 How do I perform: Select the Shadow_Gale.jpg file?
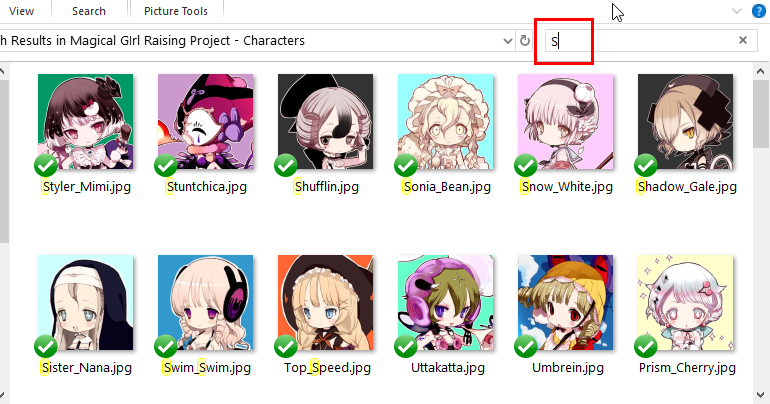click(685, 124)
